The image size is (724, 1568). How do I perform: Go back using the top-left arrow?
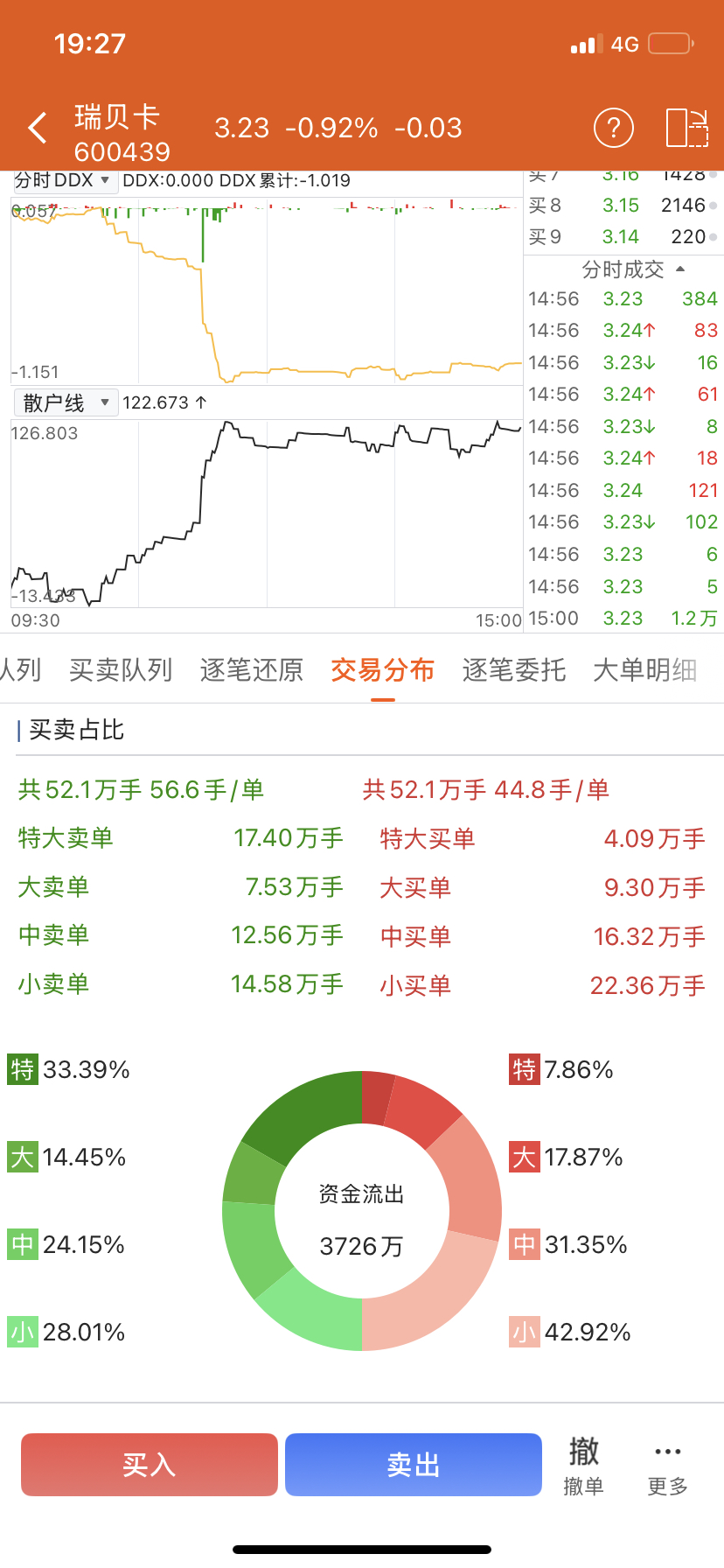pos(37,128)
